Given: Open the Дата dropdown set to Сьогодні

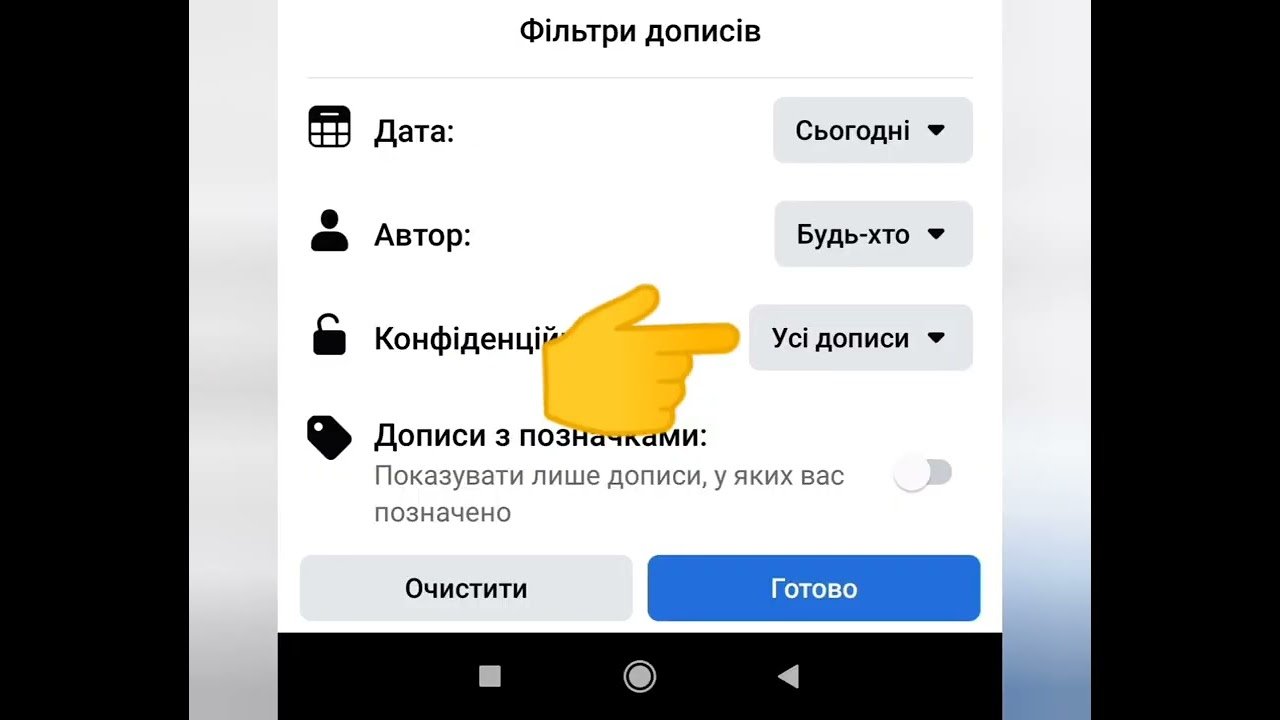Looking at the screenshot, I should pyautogui.click(x=872, y=130).
